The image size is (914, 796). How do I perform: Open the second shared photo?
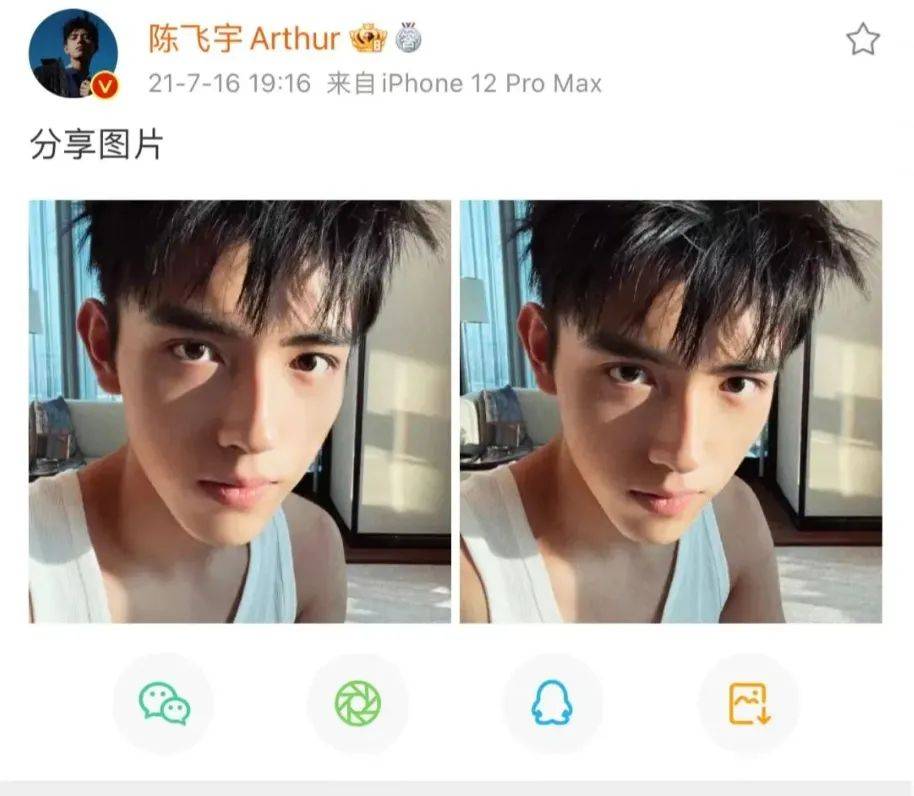671,411
